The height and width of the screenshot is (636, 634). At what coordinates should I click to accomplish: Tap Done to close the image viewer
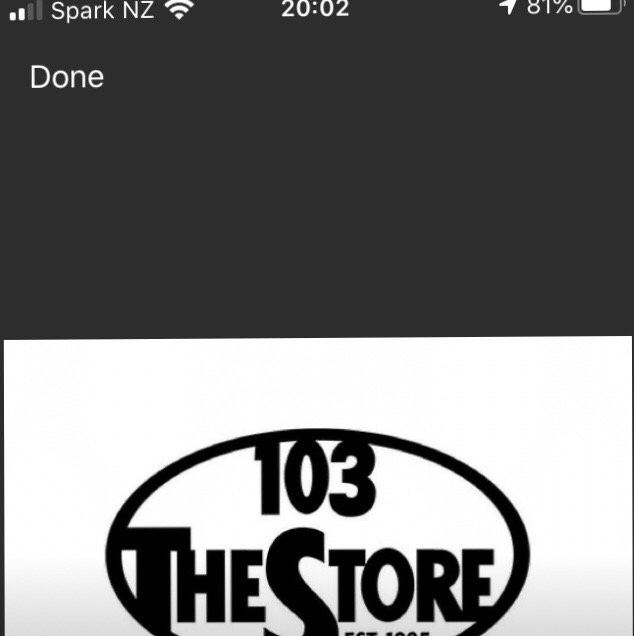pyautogui.click(x=67, y=77)
